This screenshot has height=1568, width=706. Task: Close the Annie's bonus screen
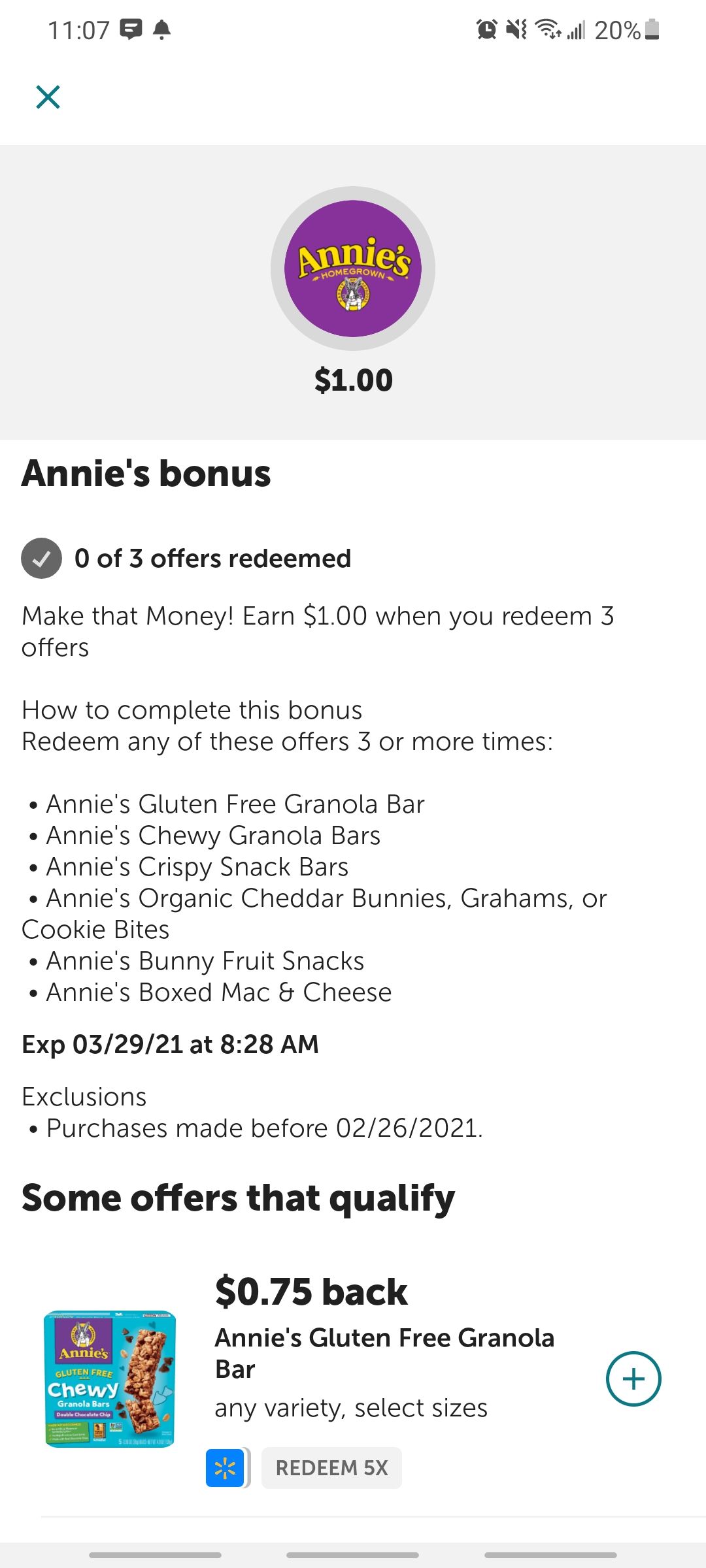tap(48, 97)
